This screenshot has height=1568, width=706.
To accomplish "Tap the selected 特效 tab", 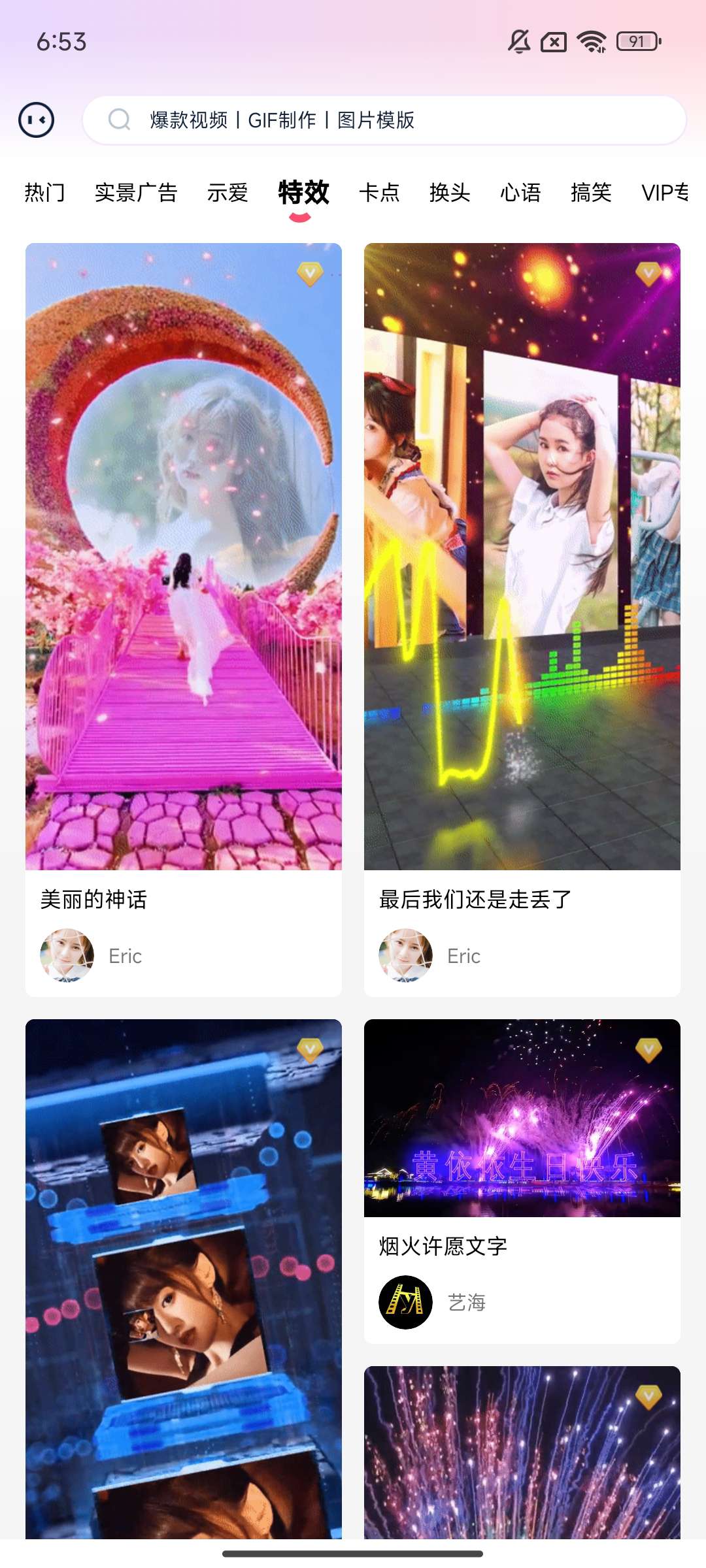I will (303, 193).
